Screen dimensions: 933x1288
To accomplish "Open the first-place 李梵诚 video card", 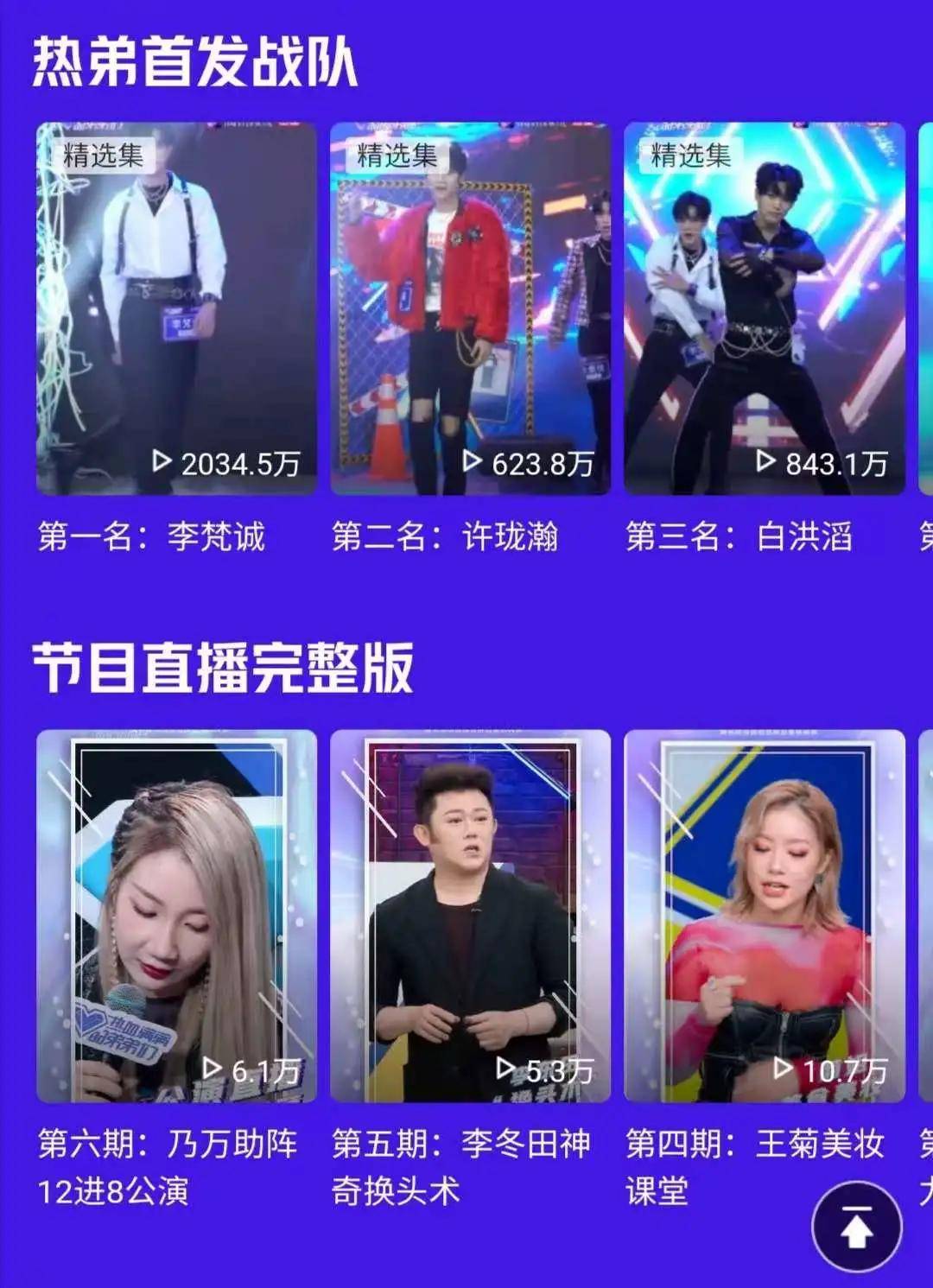I will tap(176, 309).
